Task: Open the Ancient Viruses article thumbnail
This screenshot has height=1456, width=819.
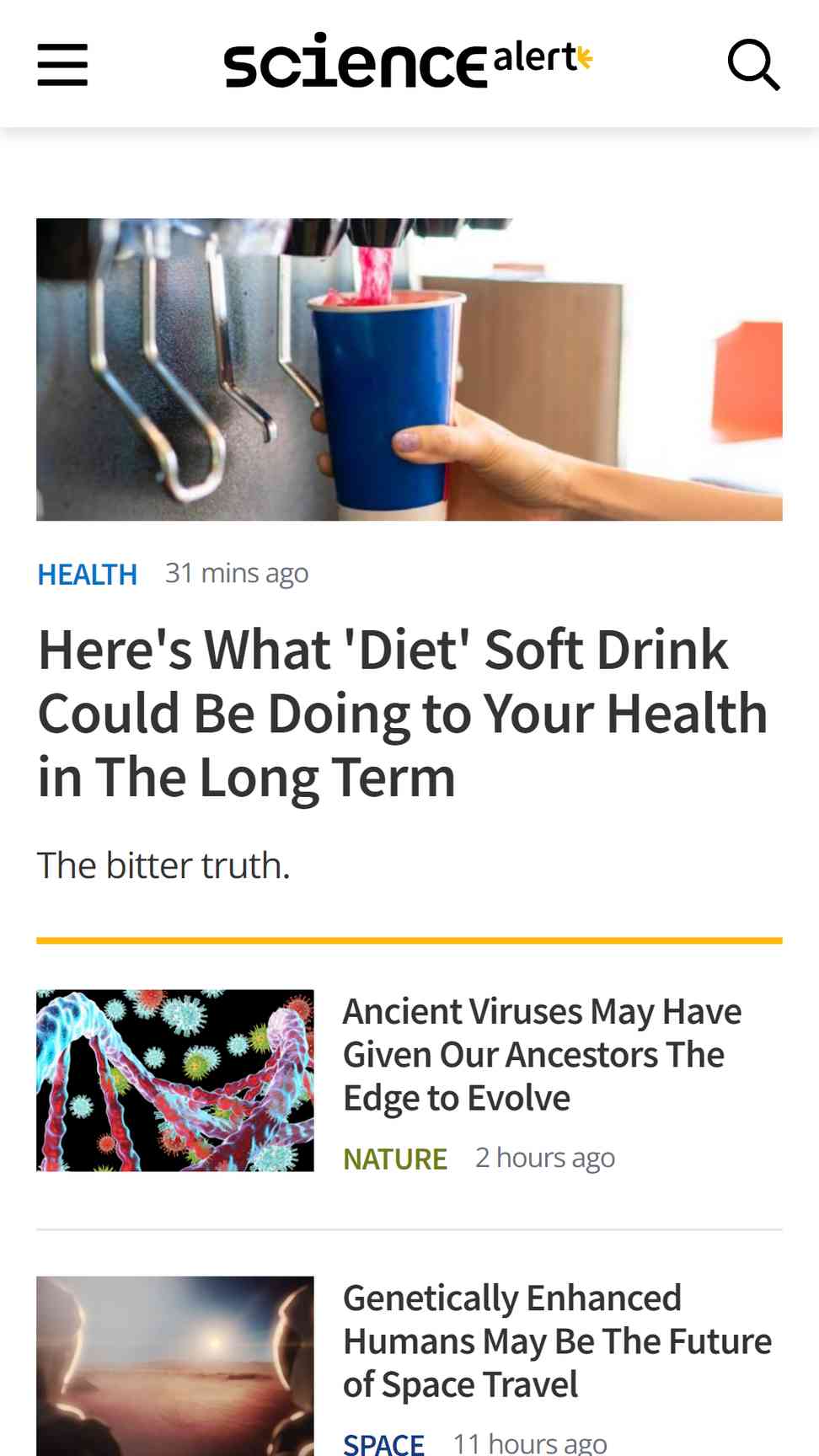Action: tap(175, 1080)
